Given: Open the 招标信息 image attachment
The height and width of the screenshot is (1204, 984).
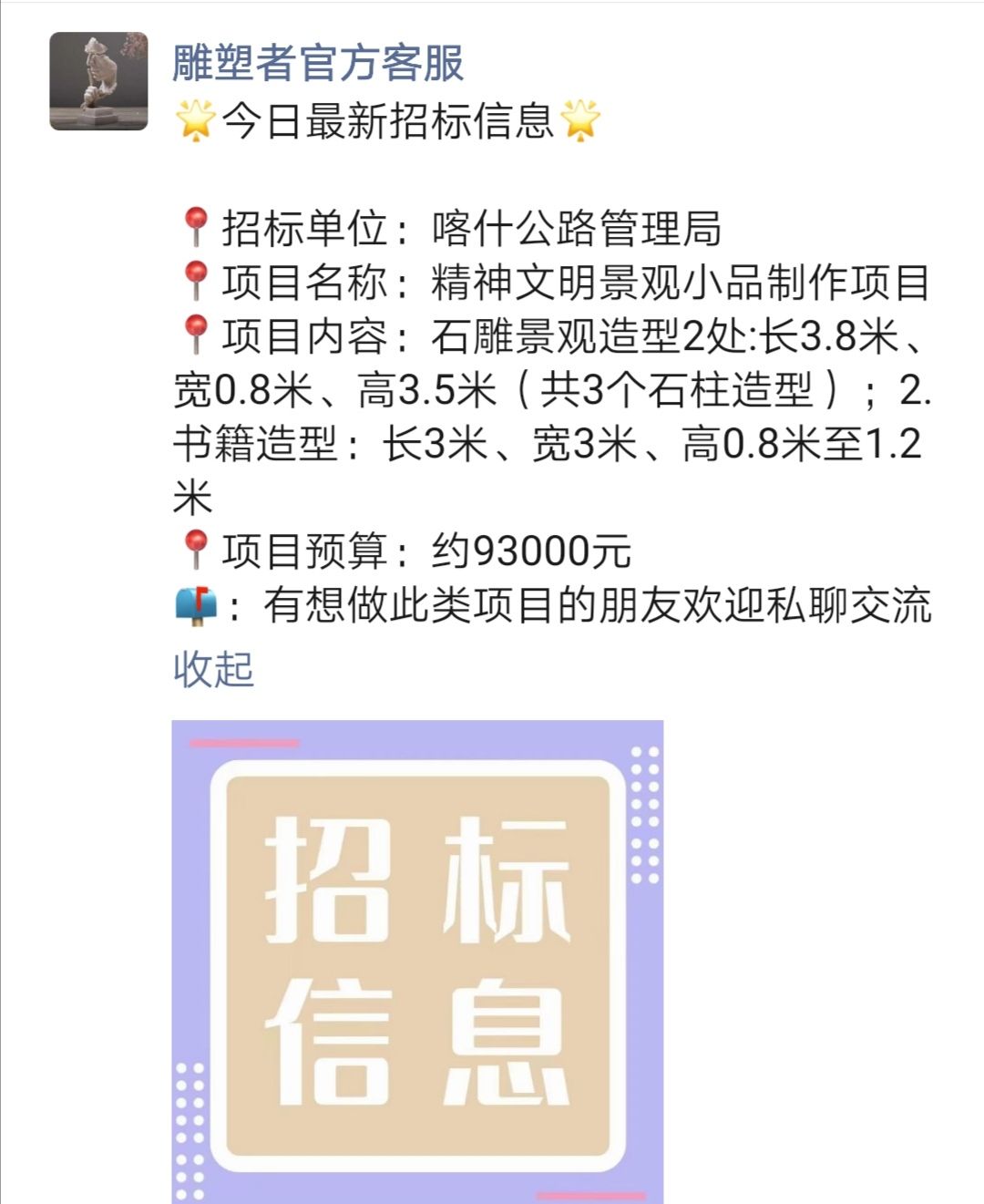Looking at the screenshot, I should click(x=417, y=961).
